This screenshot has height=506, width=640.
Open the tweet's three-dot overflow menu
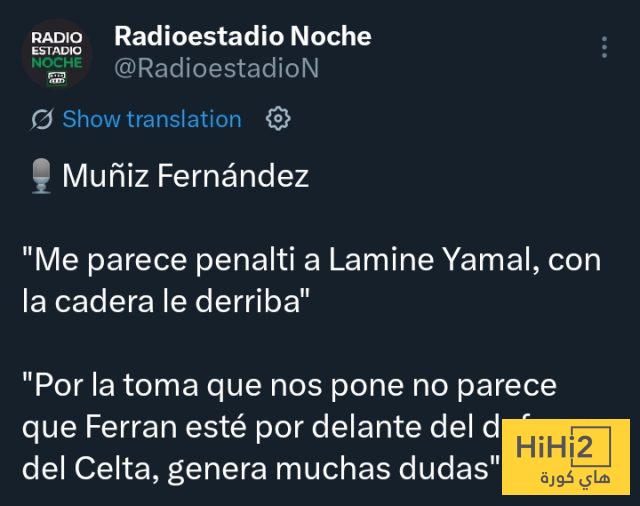tap(604, 48)
